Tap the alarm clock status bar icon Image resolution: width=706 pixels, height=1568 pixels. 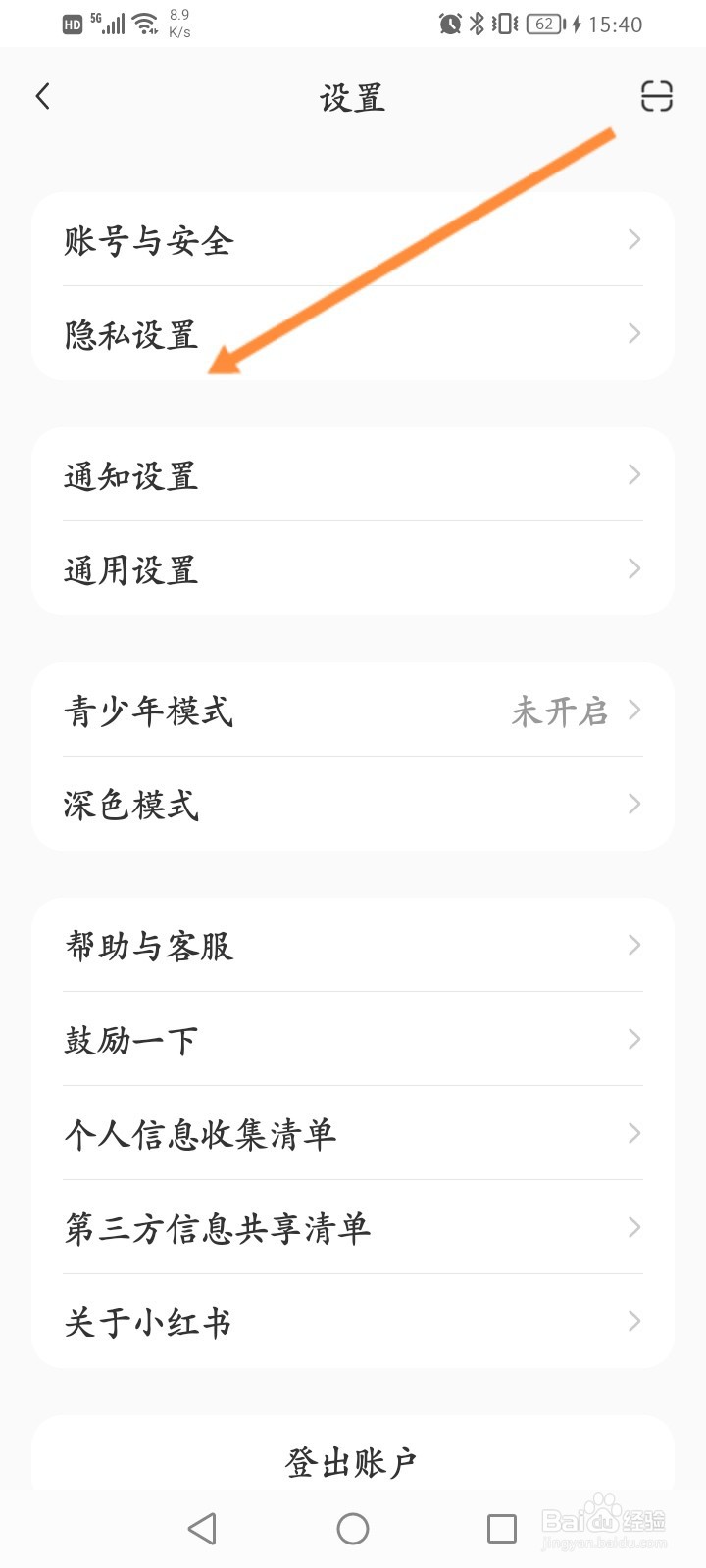point(449,24)
